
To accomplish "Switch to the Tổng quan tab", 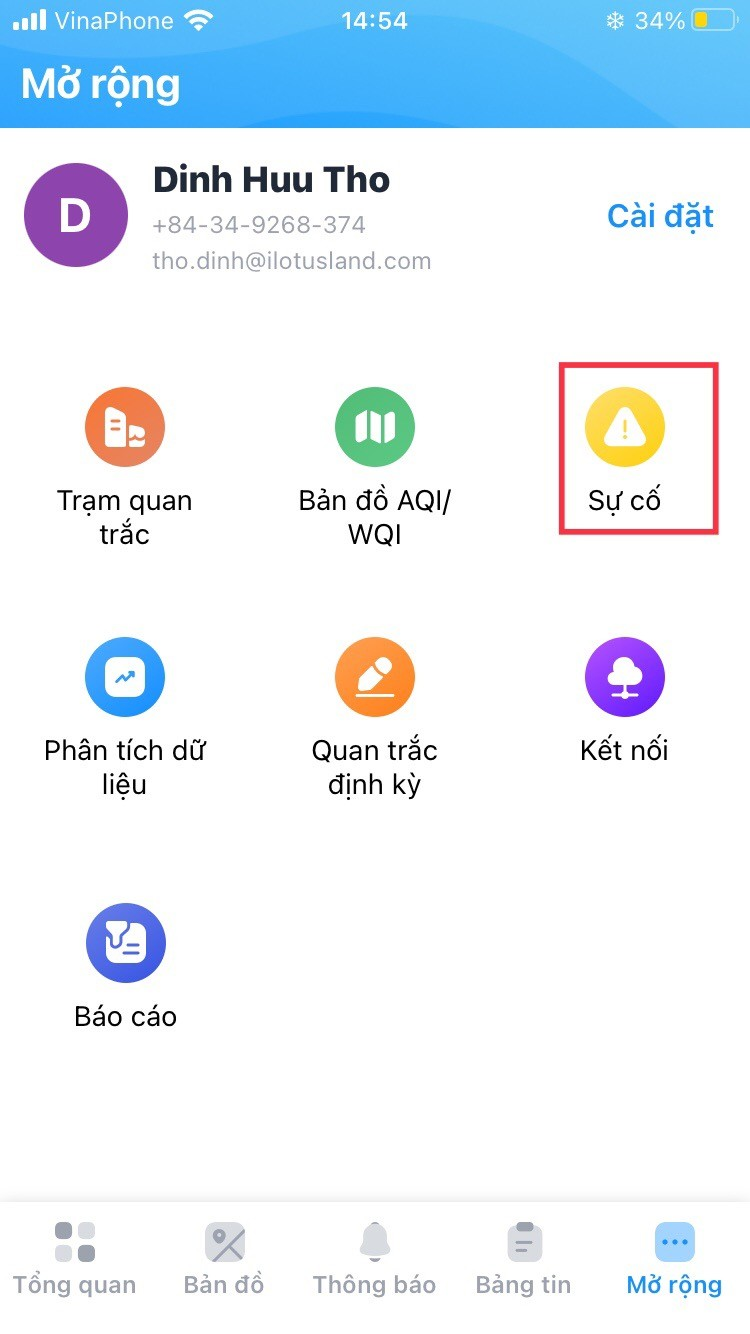I will tap(75, 1258).
